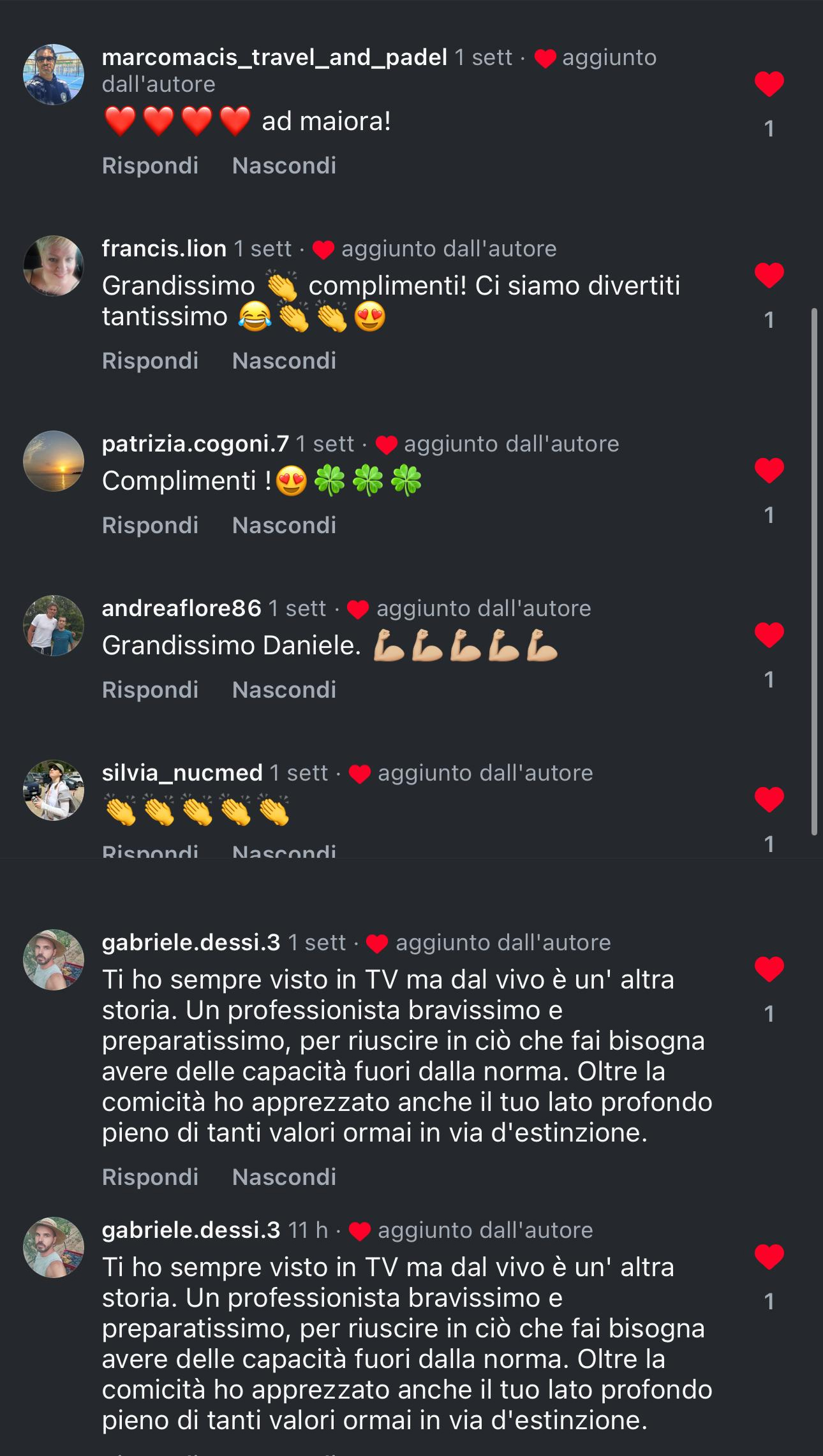Image resolution: width=823 pixels, height=1456 pixels.
Task: Hide marcomacis_travel_and_padel's comment
Action: tap(284, 166)
